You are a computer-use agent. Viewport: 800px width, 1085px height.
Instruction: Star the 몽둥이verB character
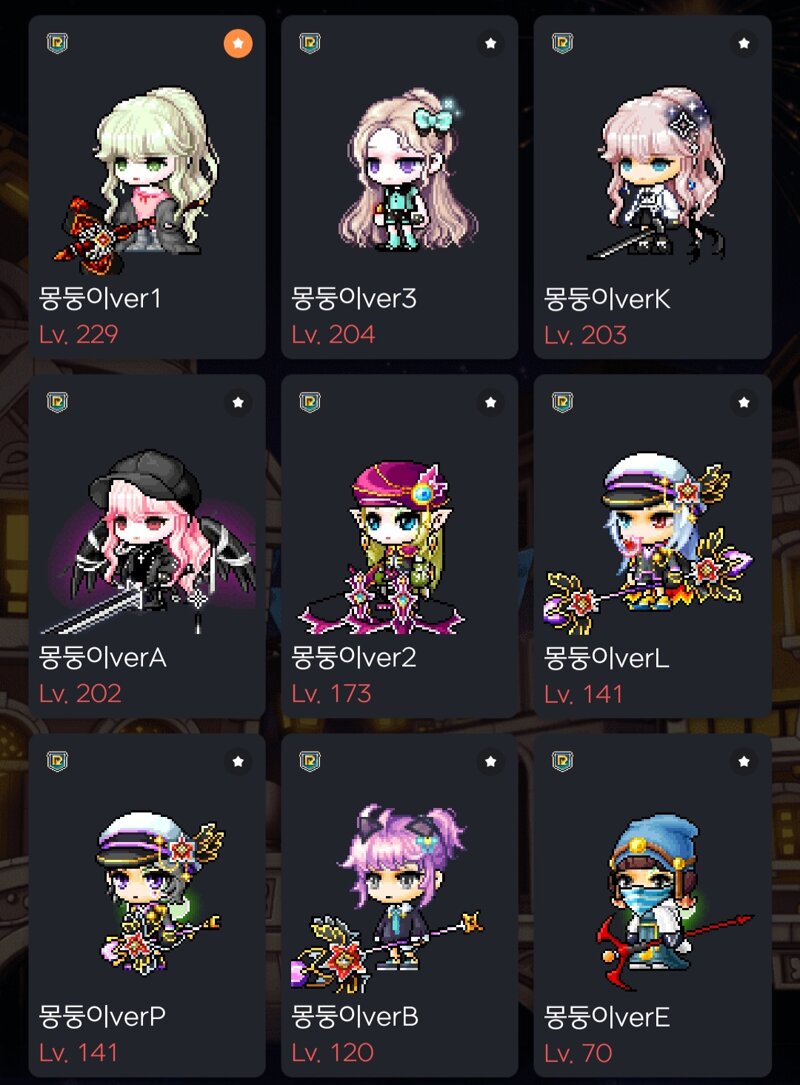coord(490,762)
